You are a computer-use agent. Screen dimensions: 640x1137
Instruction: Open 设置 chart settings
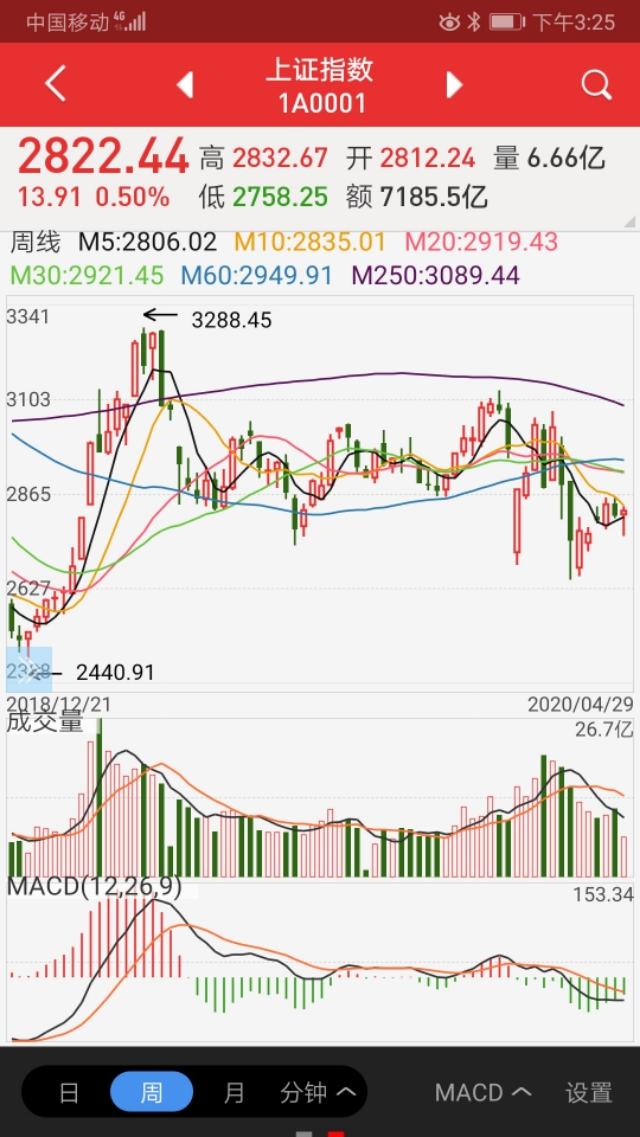point(589,1092)
